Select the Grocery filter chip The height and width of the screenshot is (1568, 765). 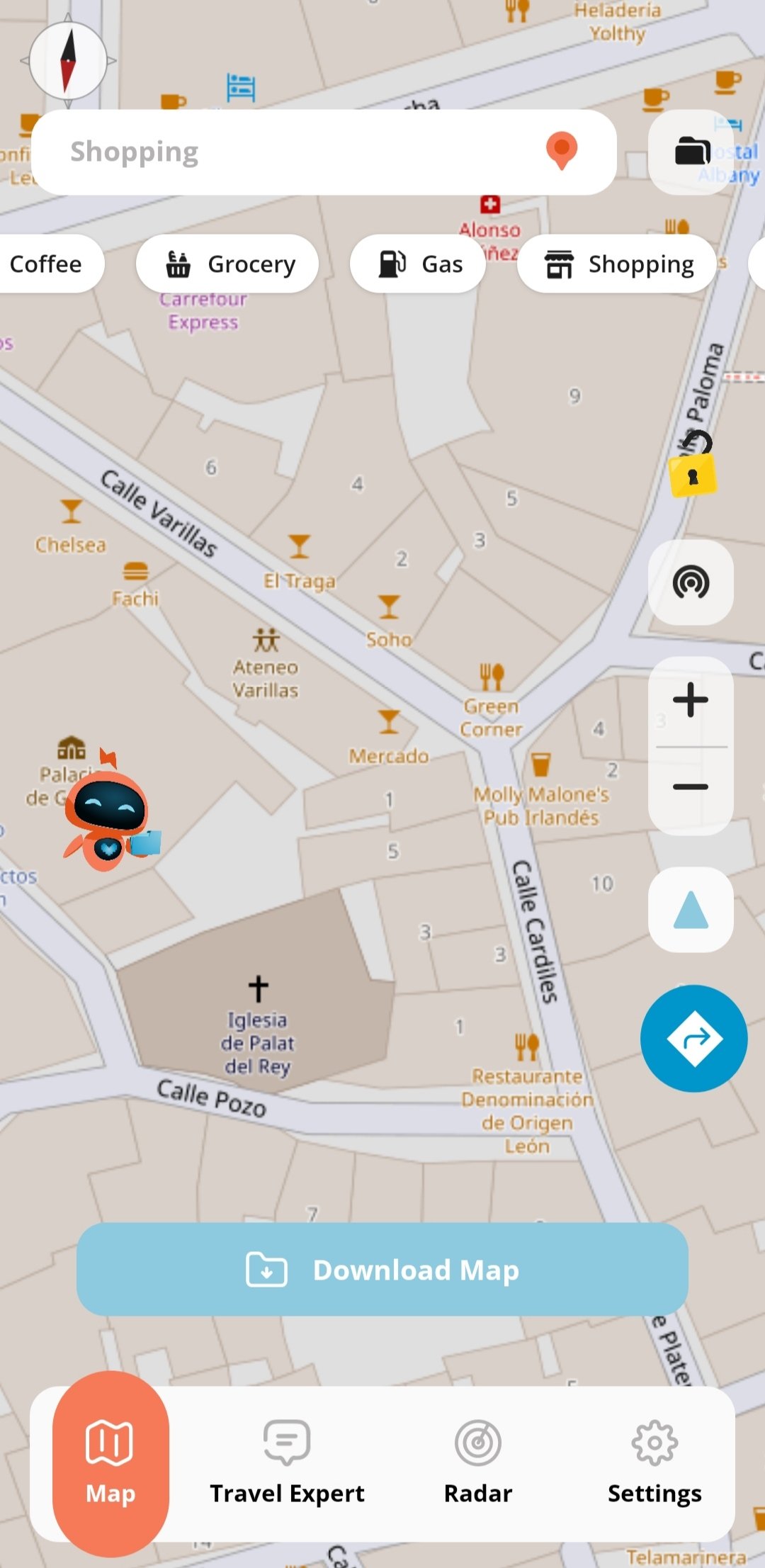pyautogui.click(x=227, y=264)
